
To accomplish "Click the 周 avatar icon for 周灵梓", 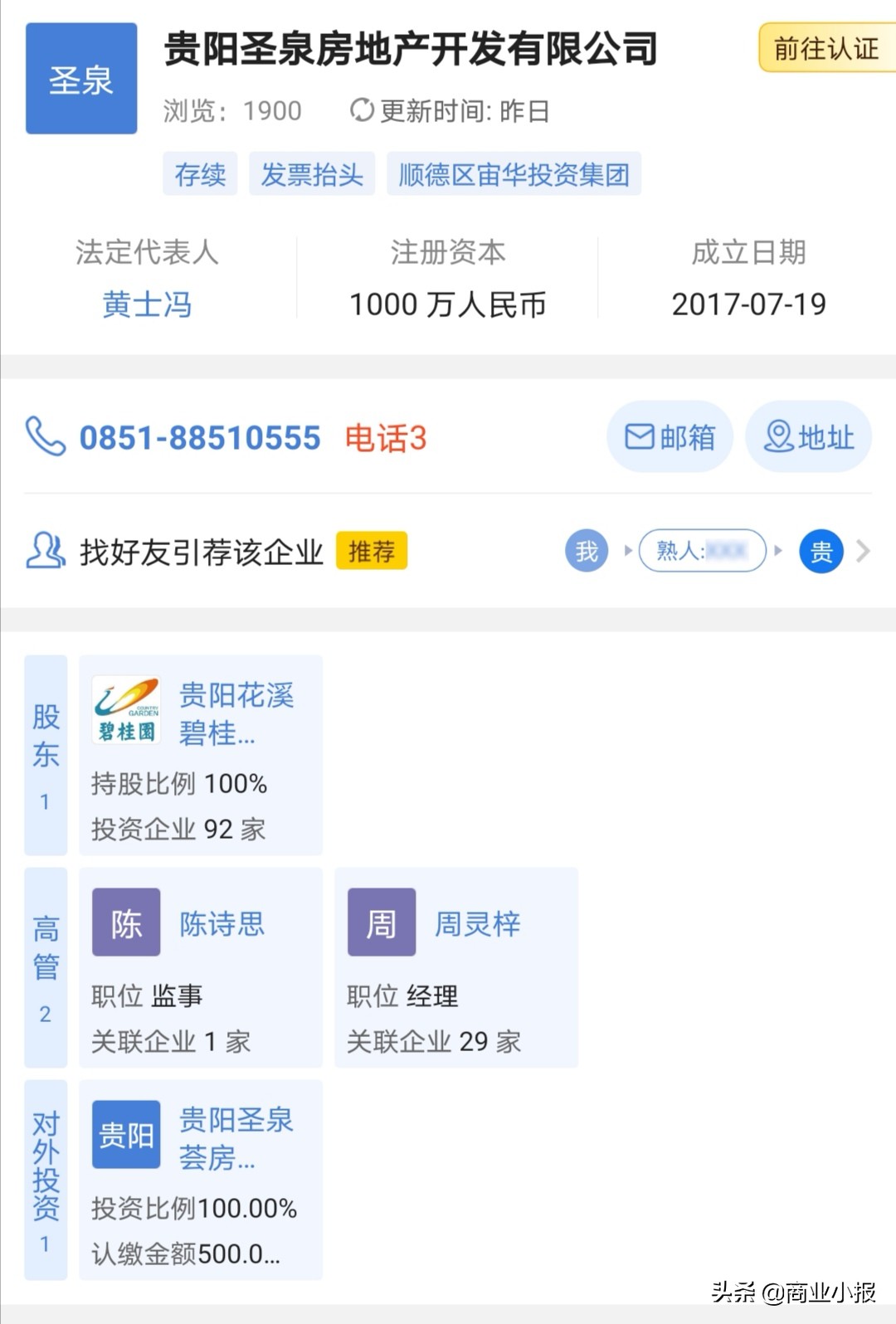I will click(380, 921).
